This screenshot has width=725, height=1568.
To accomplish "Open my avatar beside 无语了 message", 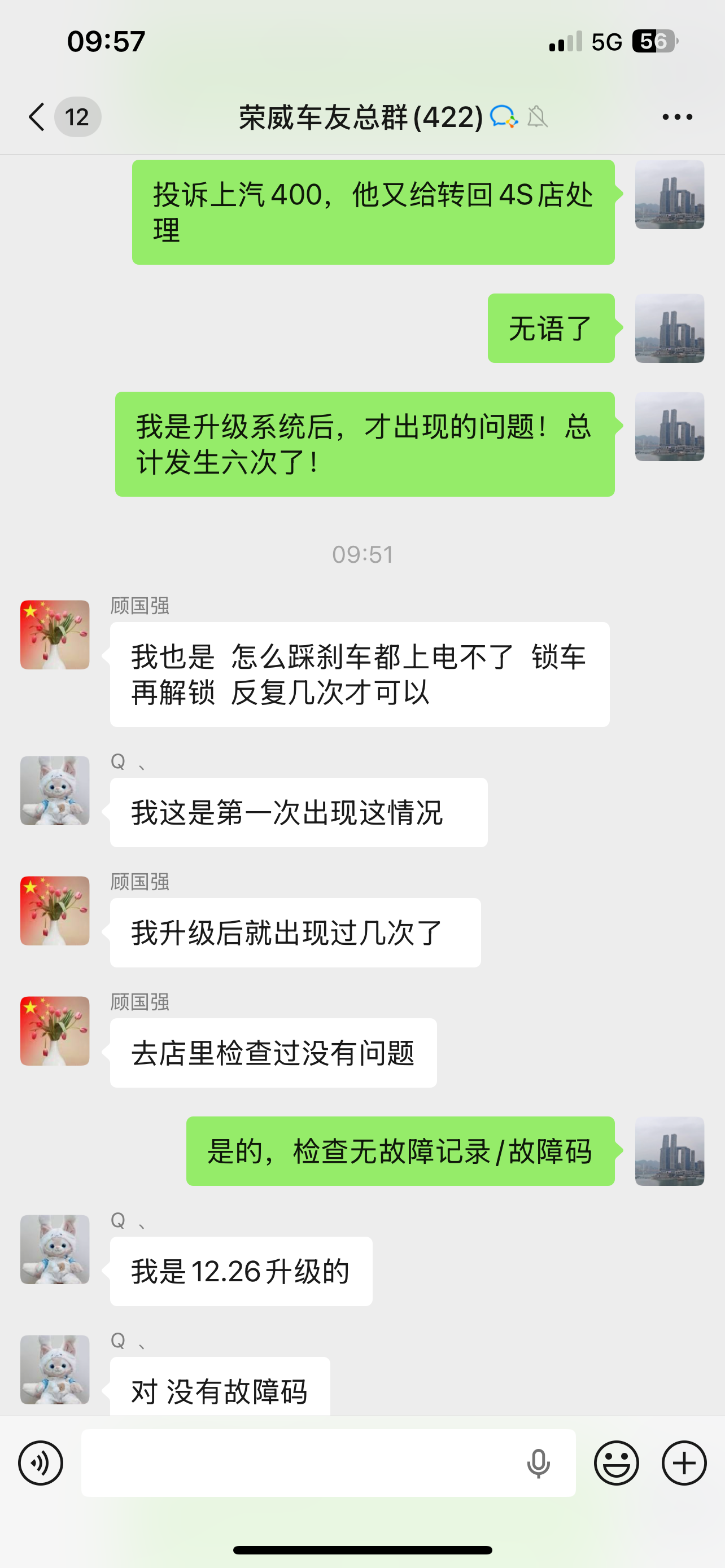I will (670, 329).
